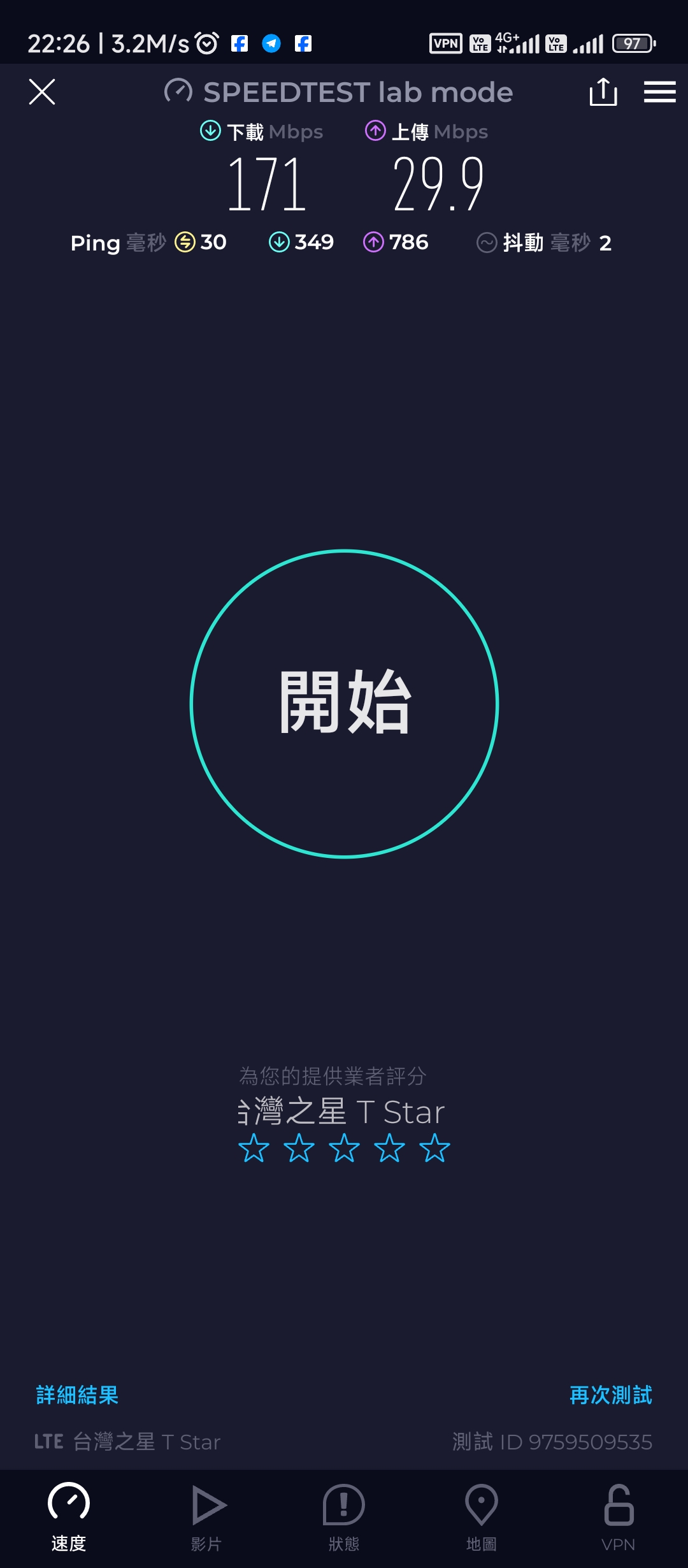Tap the 開始 start button
Image resolution: width=688 pixels, height=1568 pixels.
click(x=344, y=704)
